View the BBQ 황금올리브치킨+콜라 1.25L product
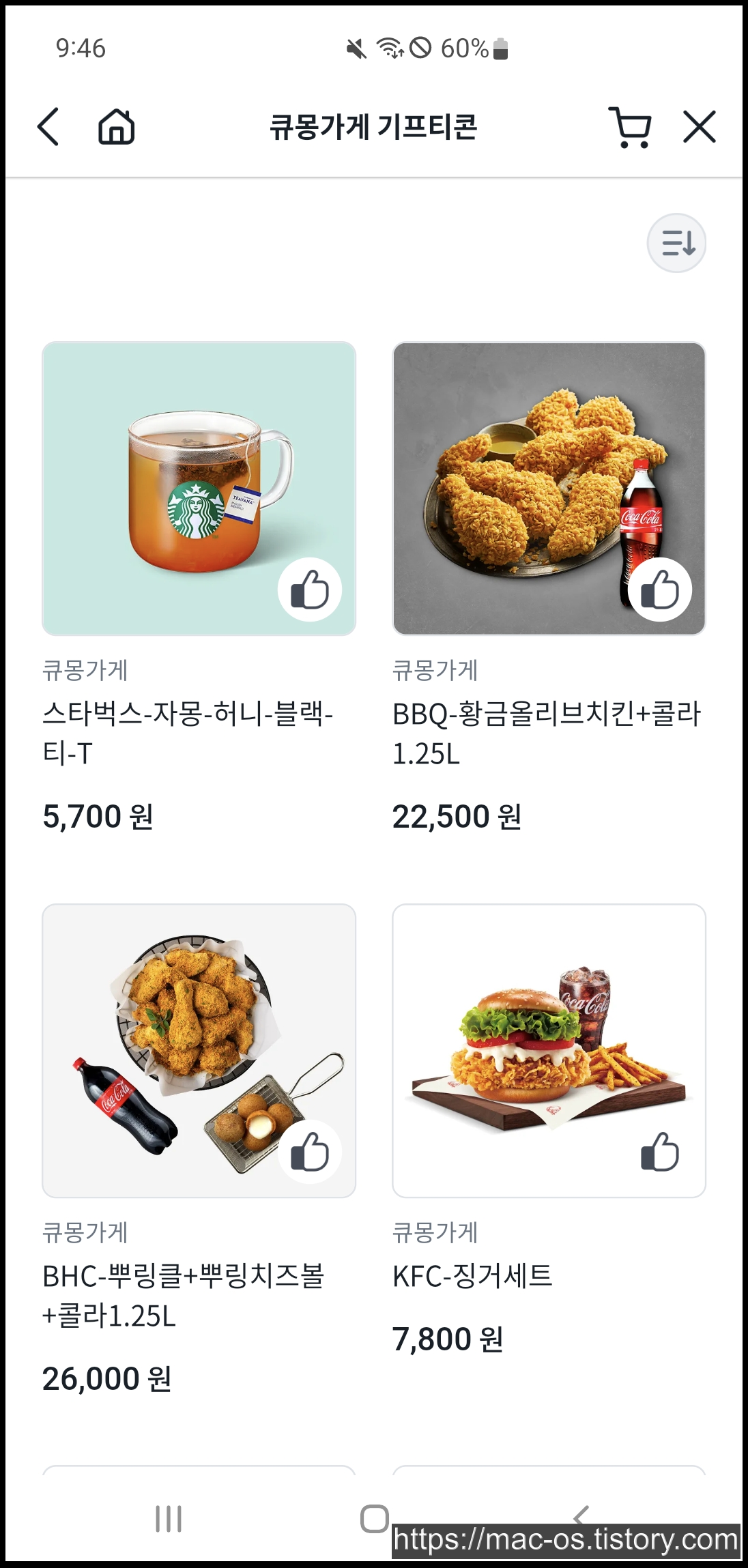 click(x=549, y=489)
